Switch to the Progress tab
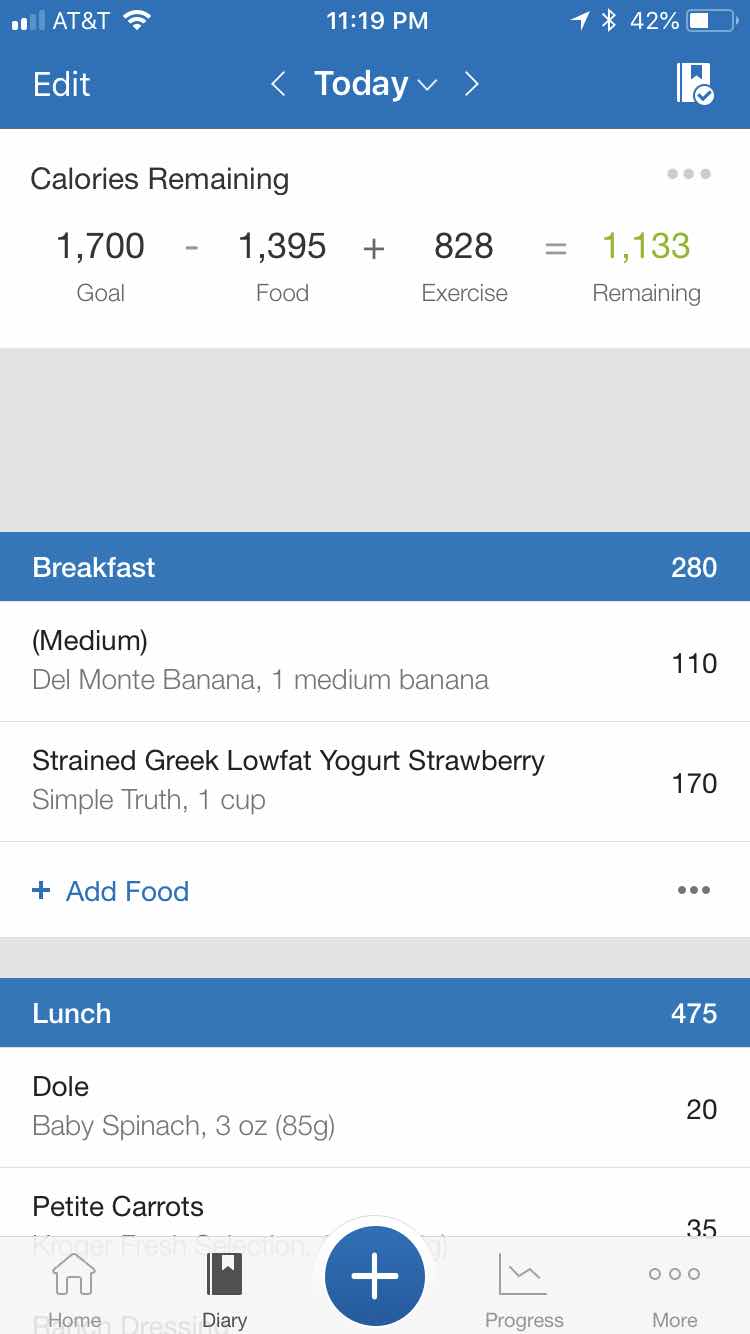This screenshot has height=1334, width=750. (x=524, y=1290)
